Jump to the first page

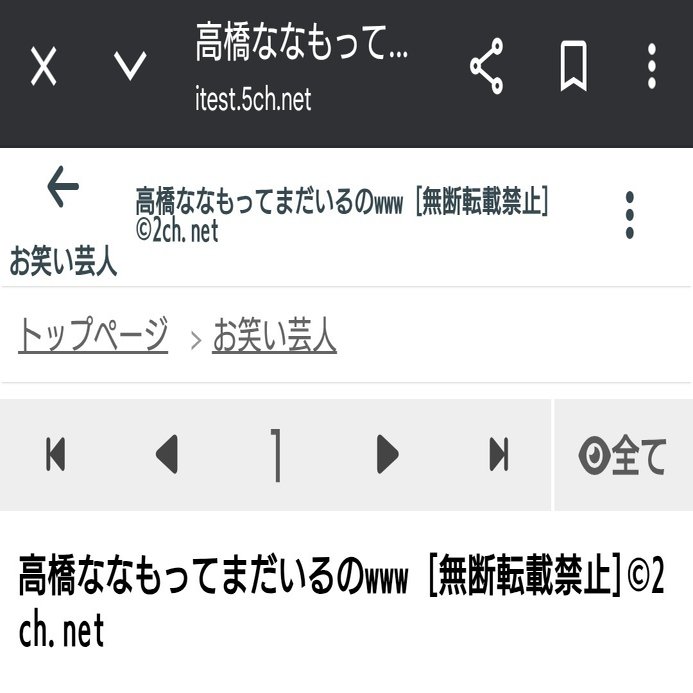coord(56,456)
